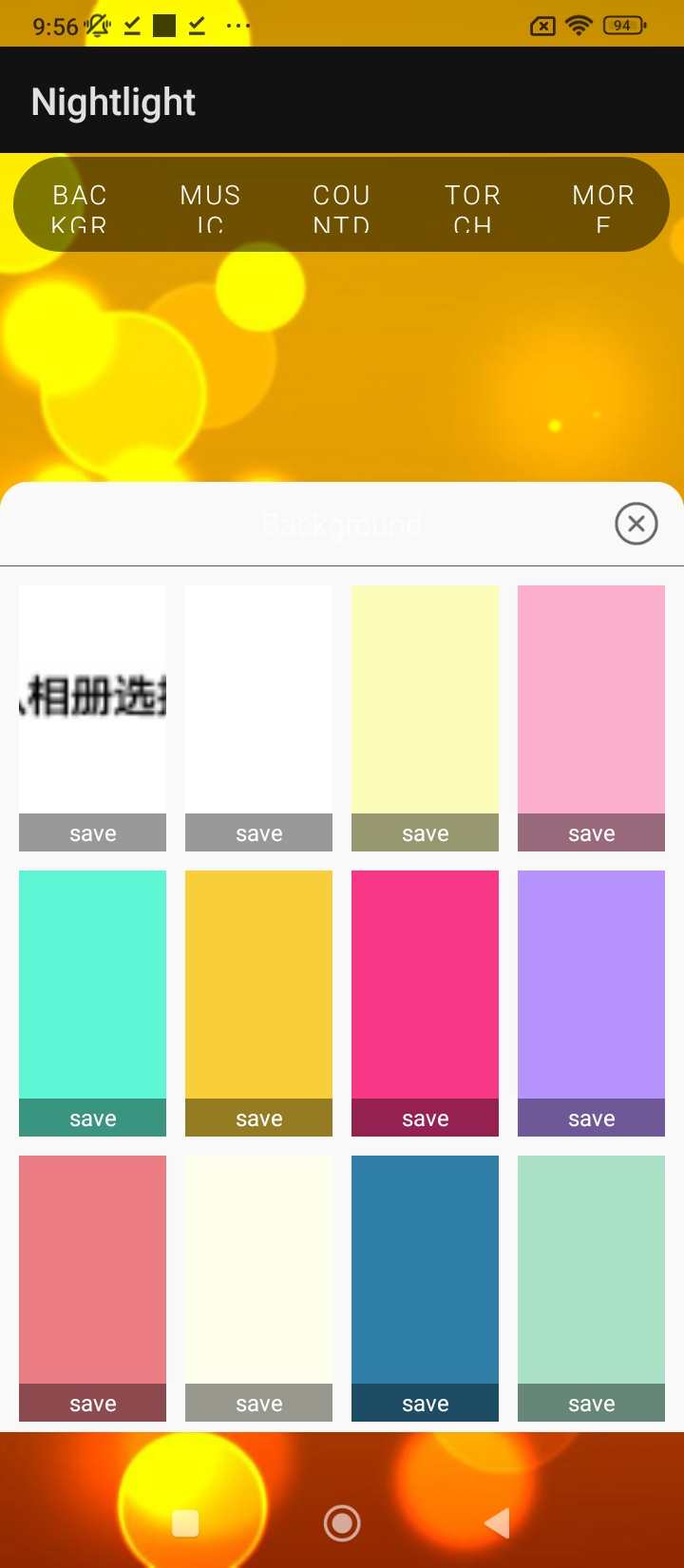The width and height of the screenshot is (684, 1568).
Task: Go to the home screen
Action: point(342,1523)
